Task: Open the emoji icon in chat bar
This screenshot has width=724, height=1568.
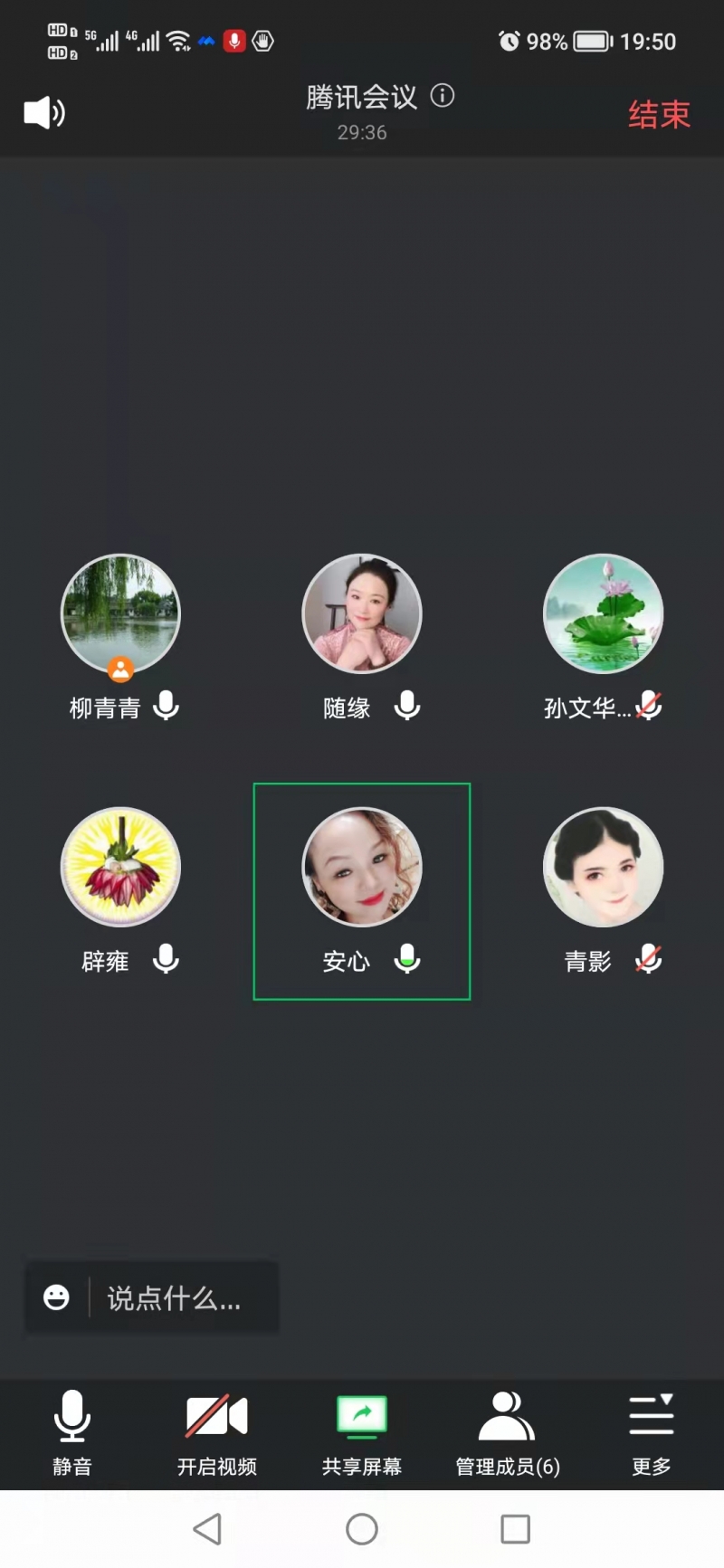Action: tap(56, 1297)
